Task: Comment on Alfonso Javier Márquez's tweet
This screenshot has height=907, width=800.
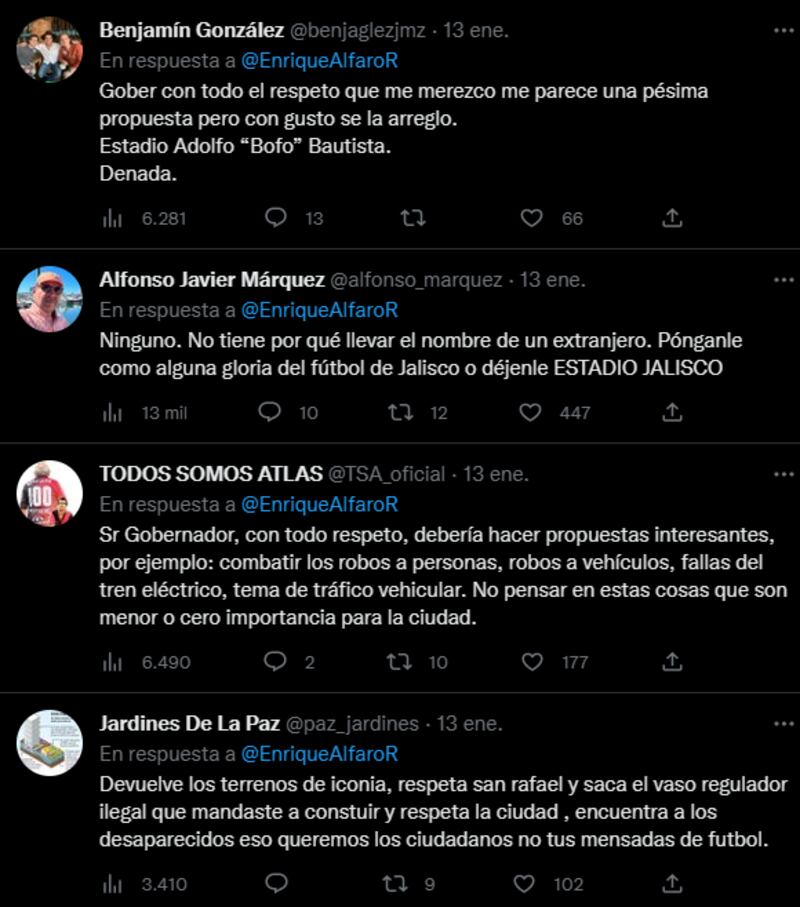Action: tap(269, 412)
